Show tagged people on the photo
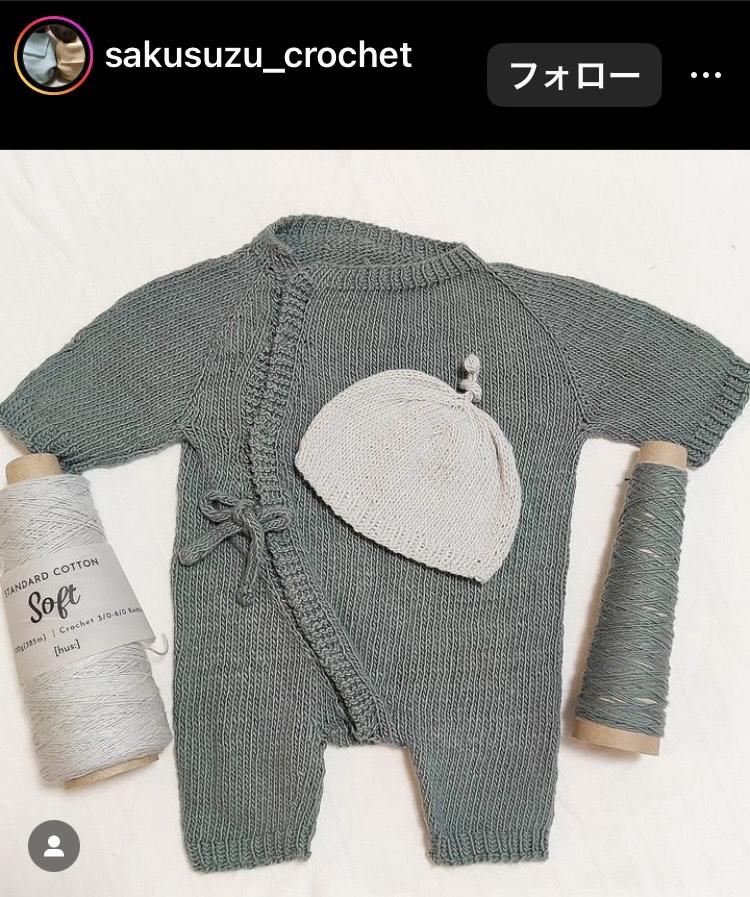This screenshot has width=750, height=897. [54, 846]
